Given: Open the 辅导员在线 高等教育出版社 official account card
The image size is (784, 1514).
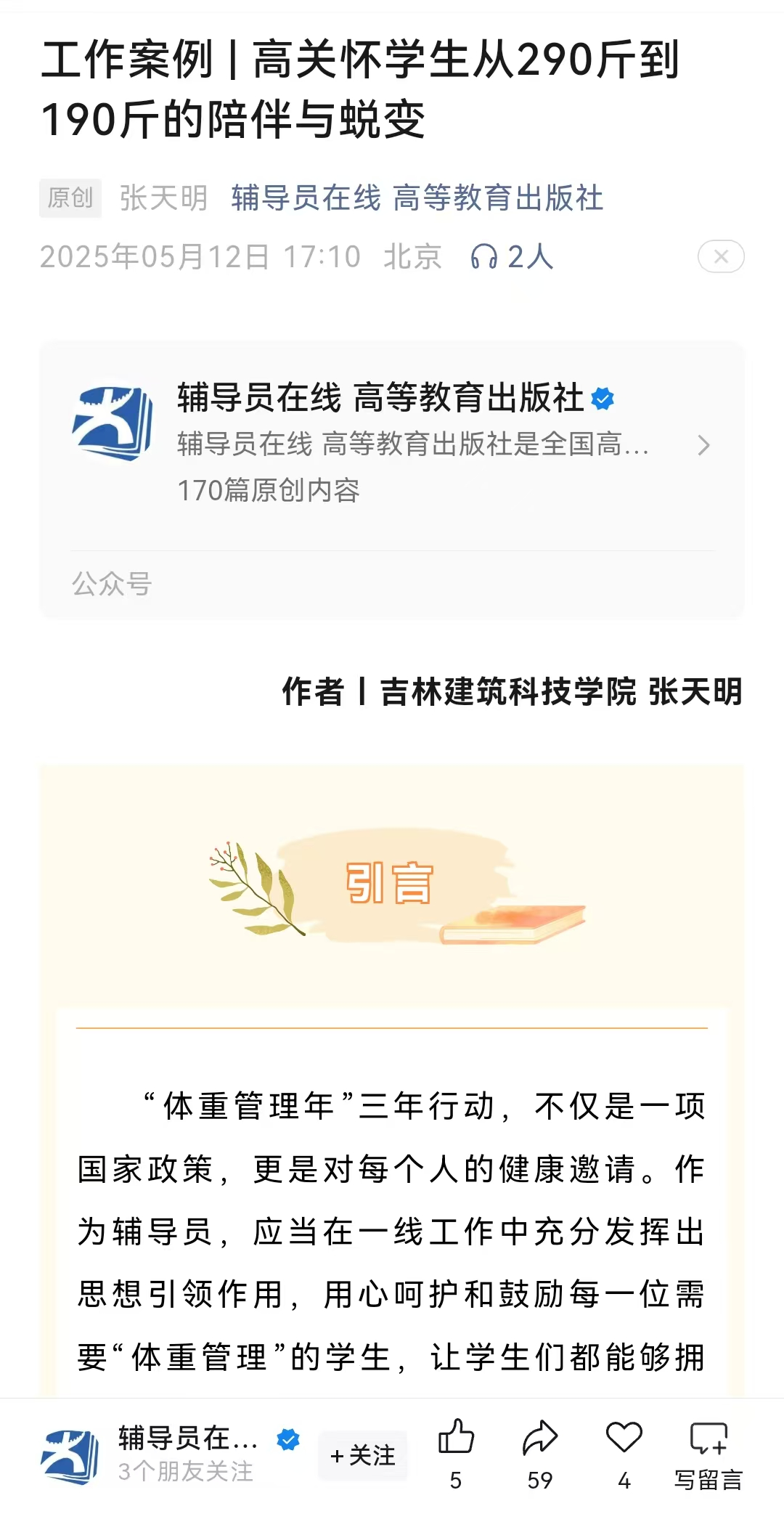Looking at the screenshot, I should 392,443.
